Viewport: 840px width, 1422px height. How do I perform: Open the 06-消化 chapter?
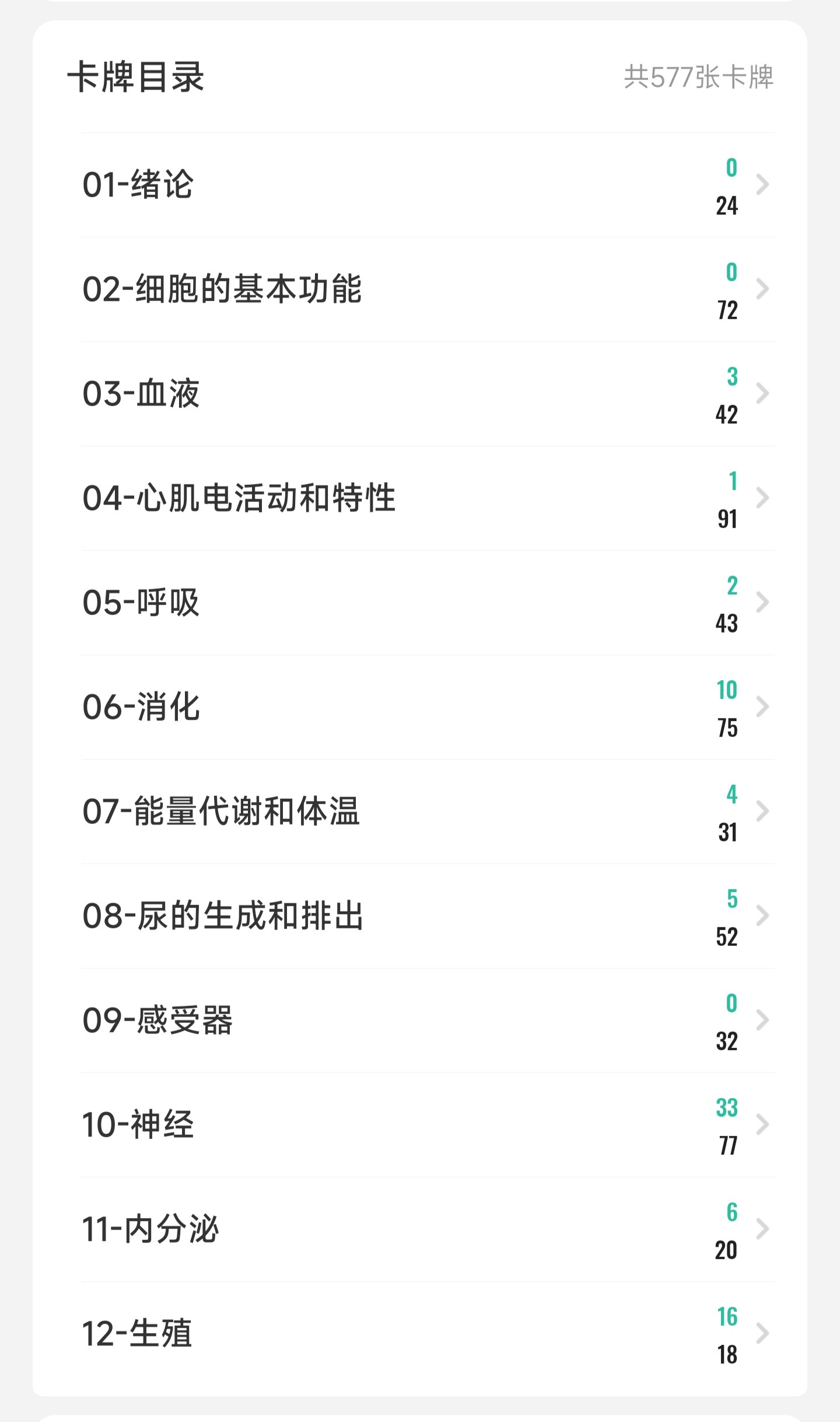click(428, 707)
